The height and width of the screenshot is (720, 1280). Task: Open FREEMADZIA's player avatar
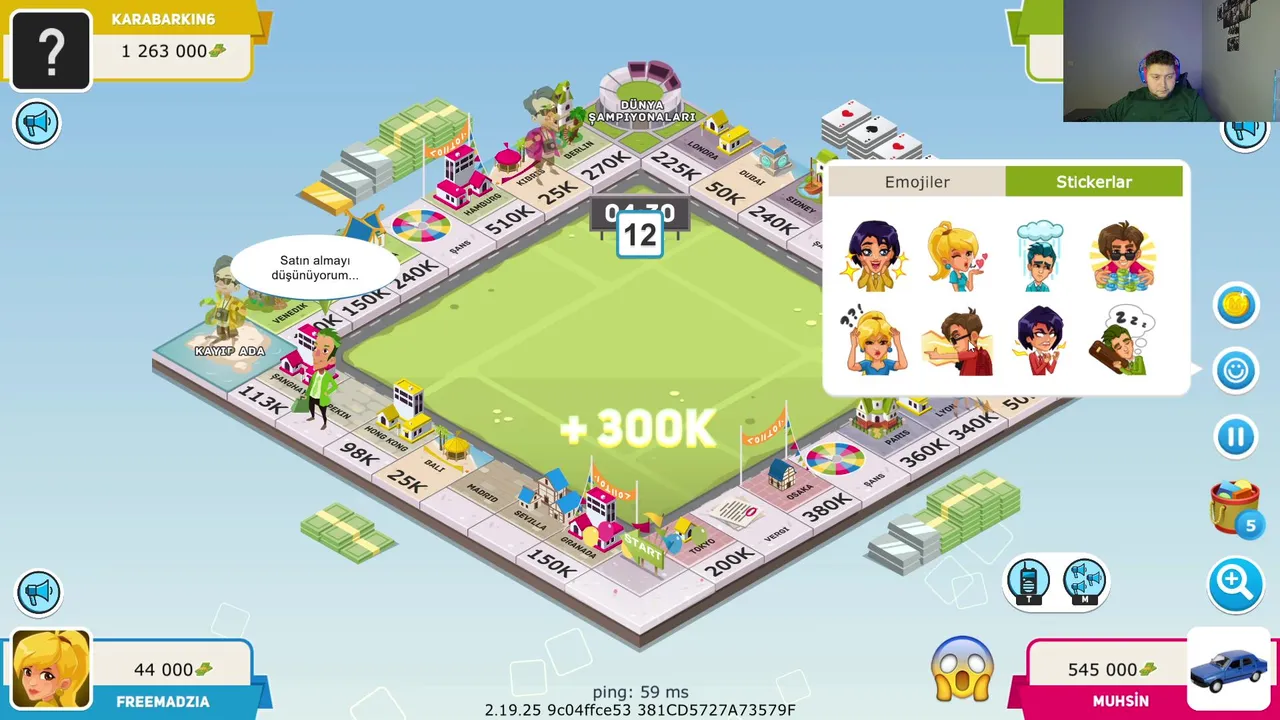pyautogui.click(x=51, y=669)
